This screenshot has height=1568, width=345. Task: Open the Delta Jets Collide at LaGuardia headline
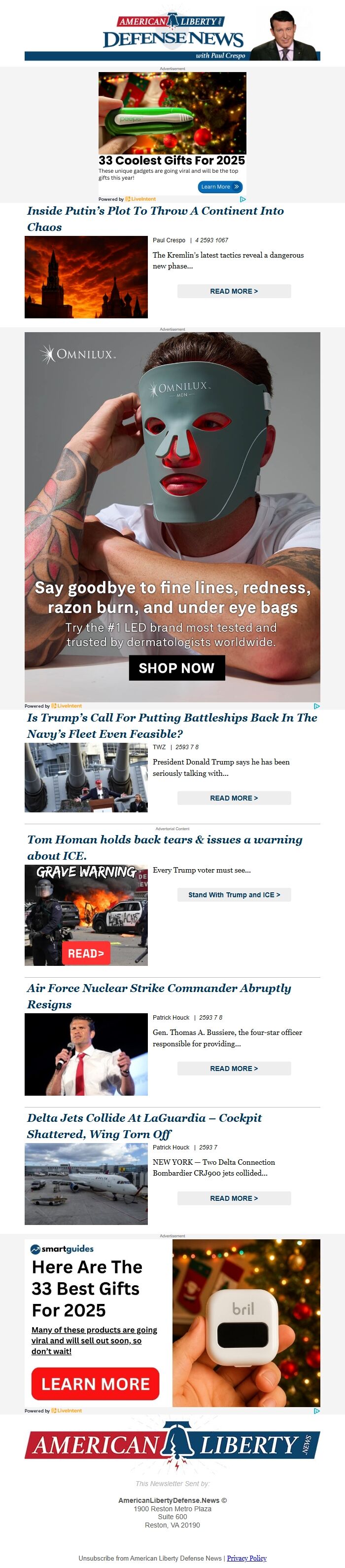point(144,1125)
